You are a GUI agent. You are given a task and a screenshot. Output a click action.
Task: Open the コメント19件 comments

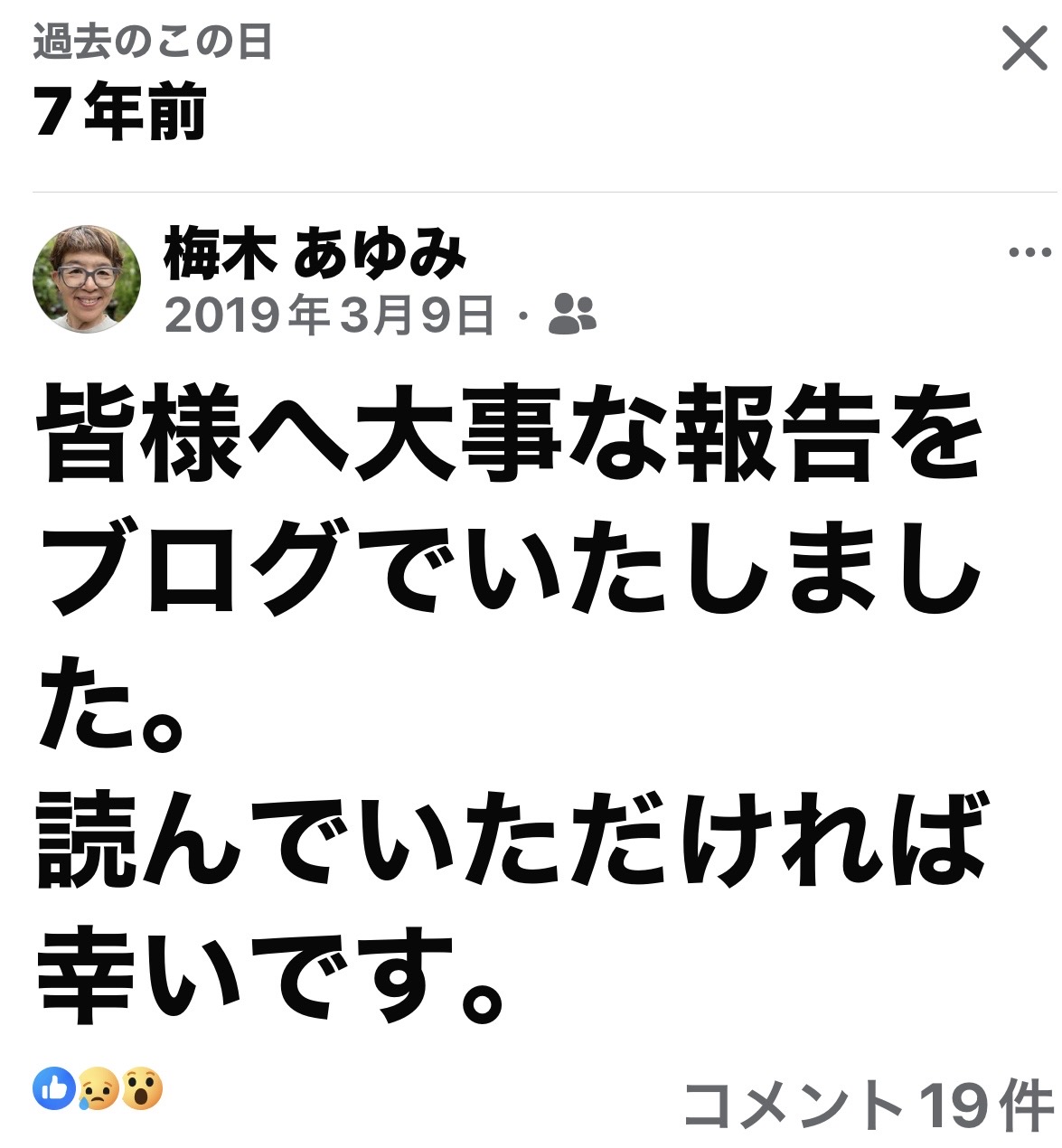click(x=868, y=1104)
